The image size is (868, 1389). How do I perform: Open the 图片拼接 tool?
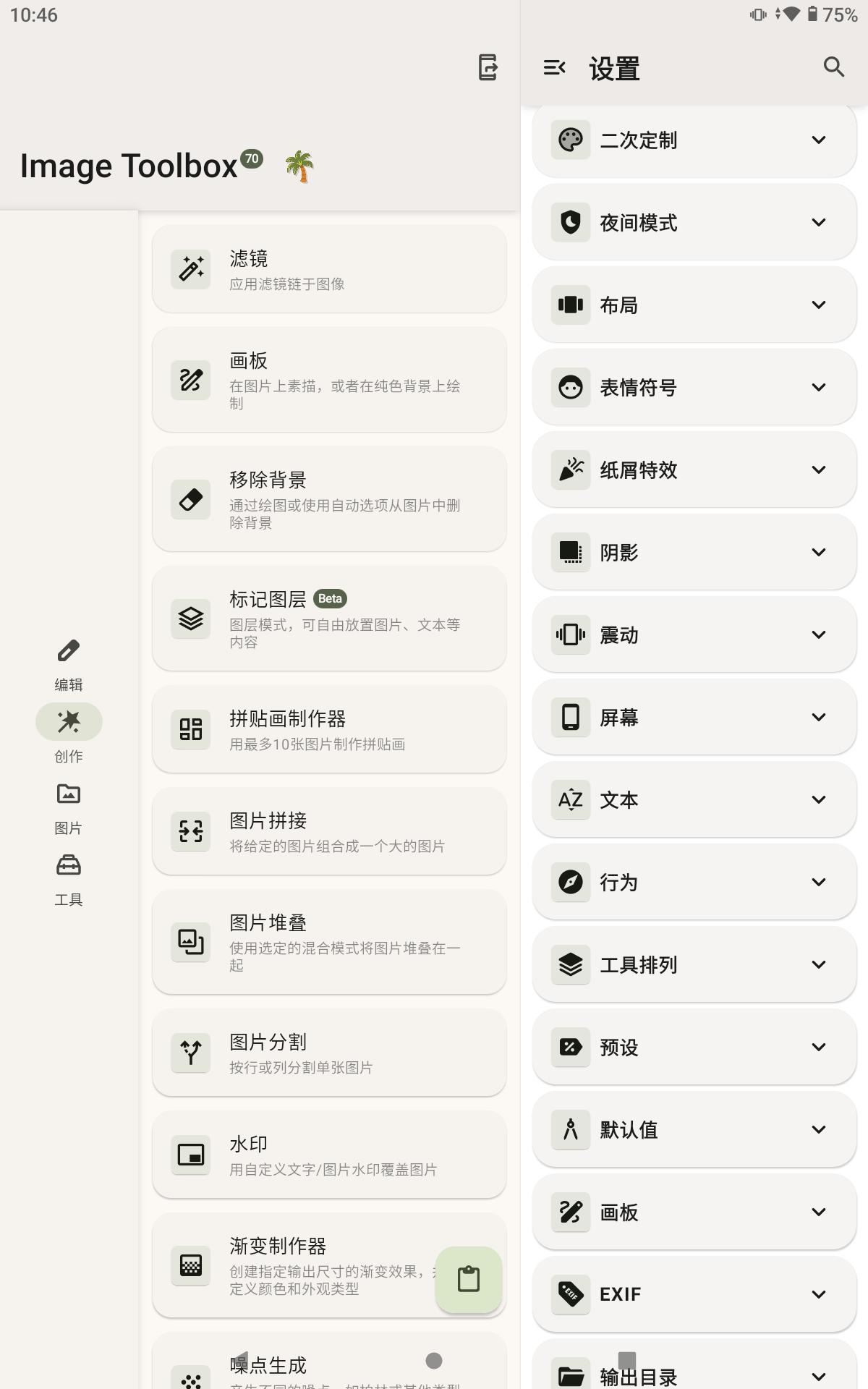[329, 831]
